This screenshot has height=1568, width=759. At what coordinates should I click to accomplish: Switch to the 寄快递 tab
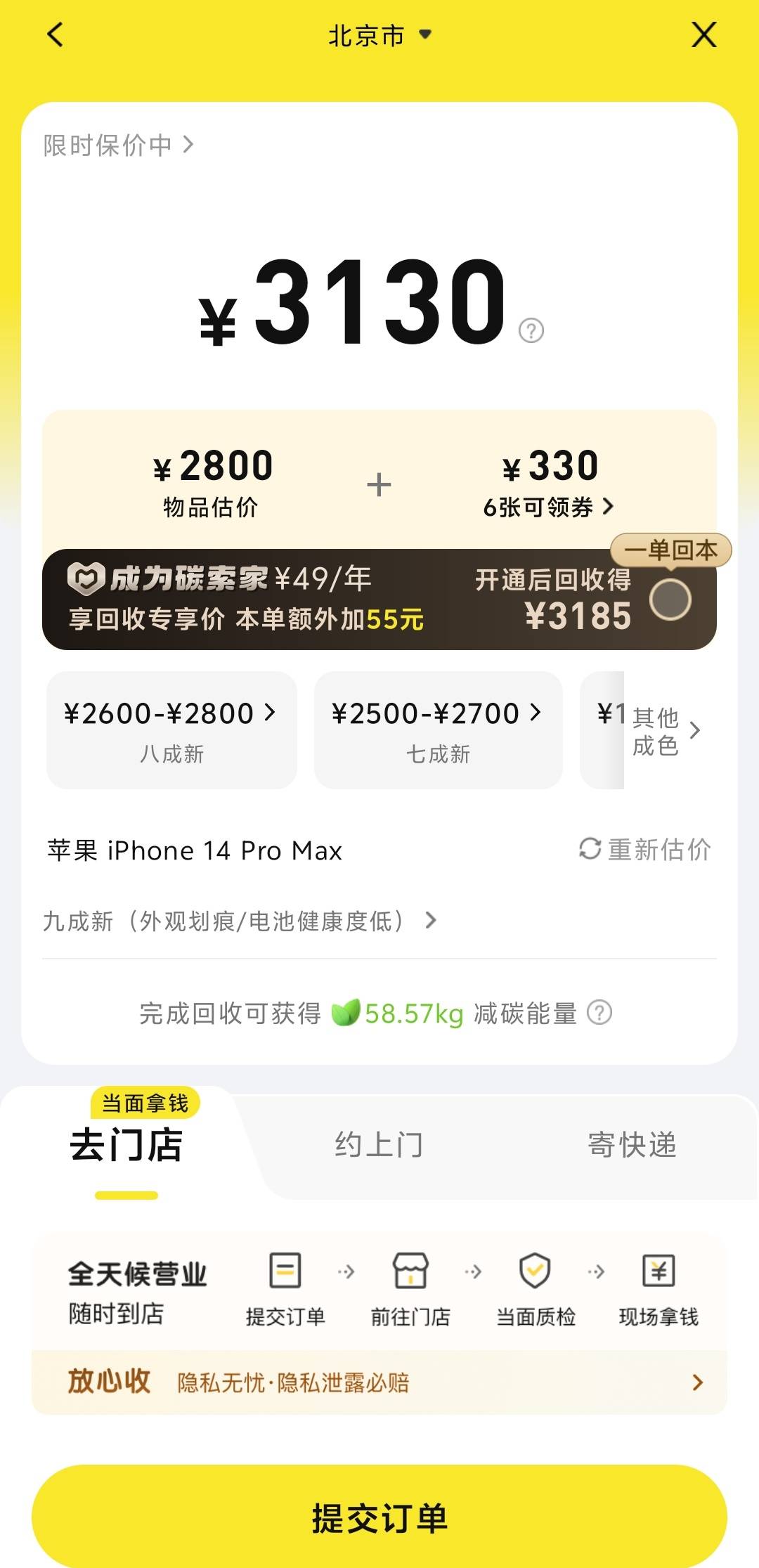coord(632,1146)
